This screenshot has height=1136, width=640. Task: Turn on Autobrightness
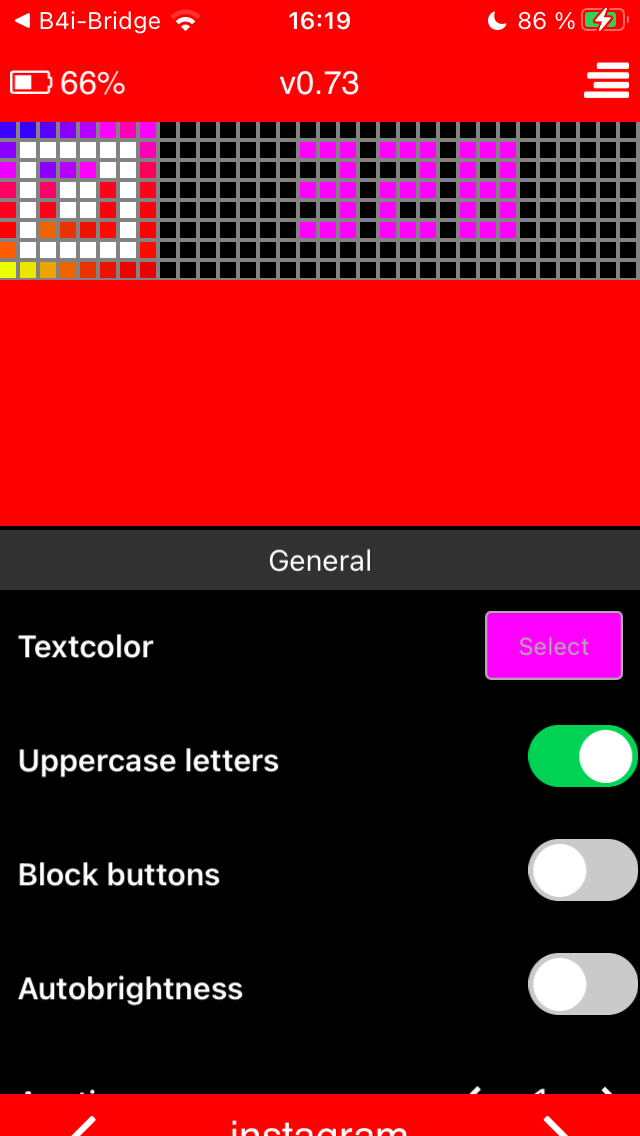click(x=582, y=985)
